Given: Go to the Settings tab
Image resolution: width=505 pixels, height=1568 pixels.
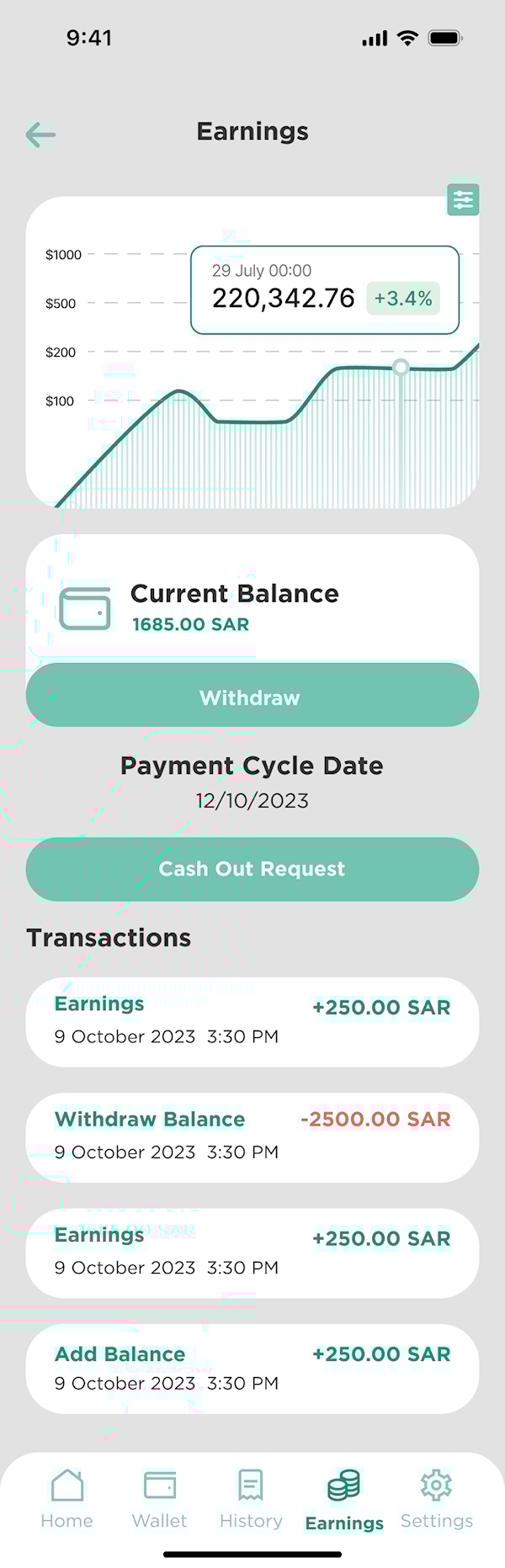Looking at the screenshot, I should point(436,1499).
